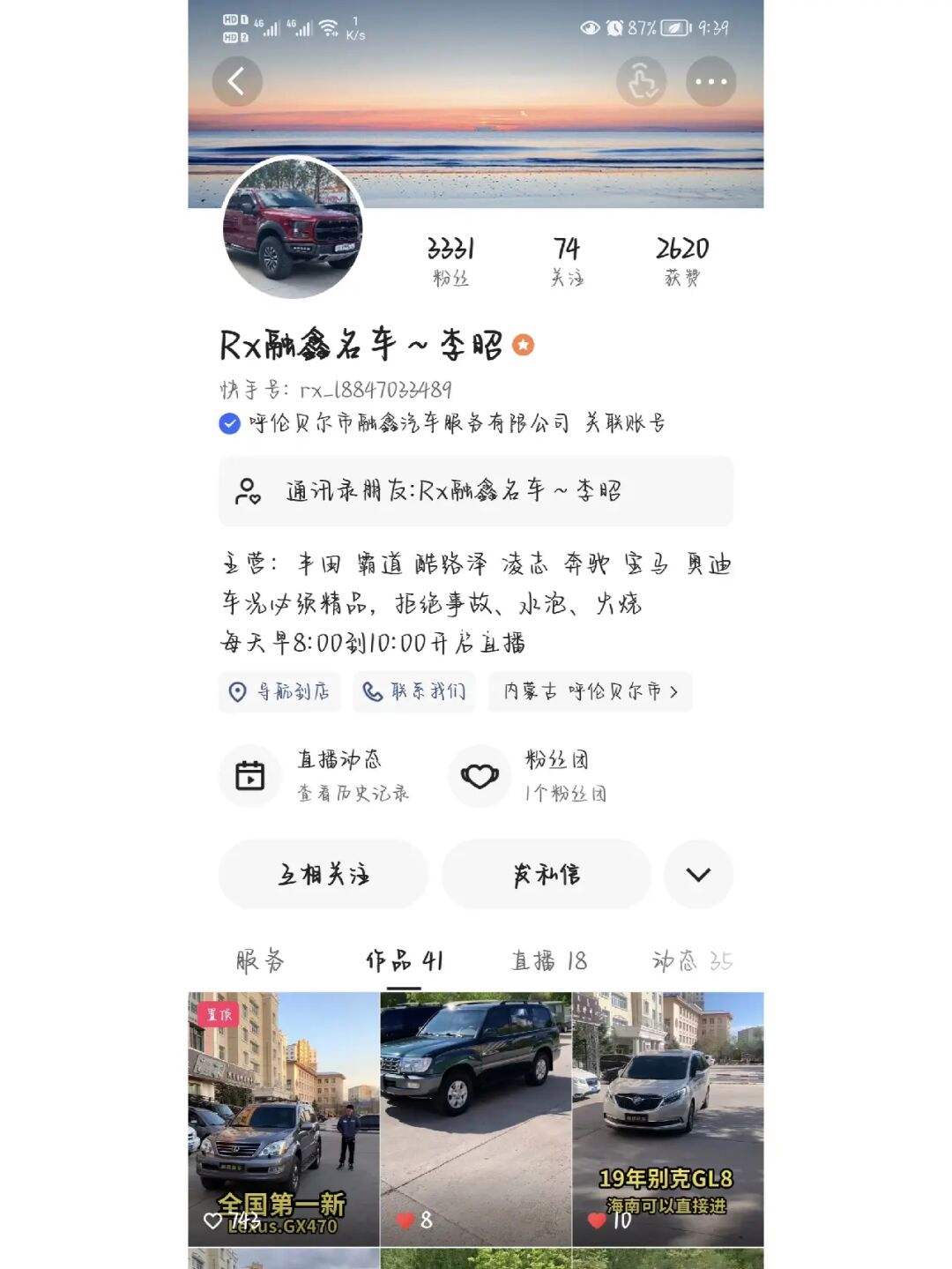Expand the dropdown arrow next to 发私信
Image resolution: width=952 pixels, height=1269 pixels.
(x=698, y=875)
